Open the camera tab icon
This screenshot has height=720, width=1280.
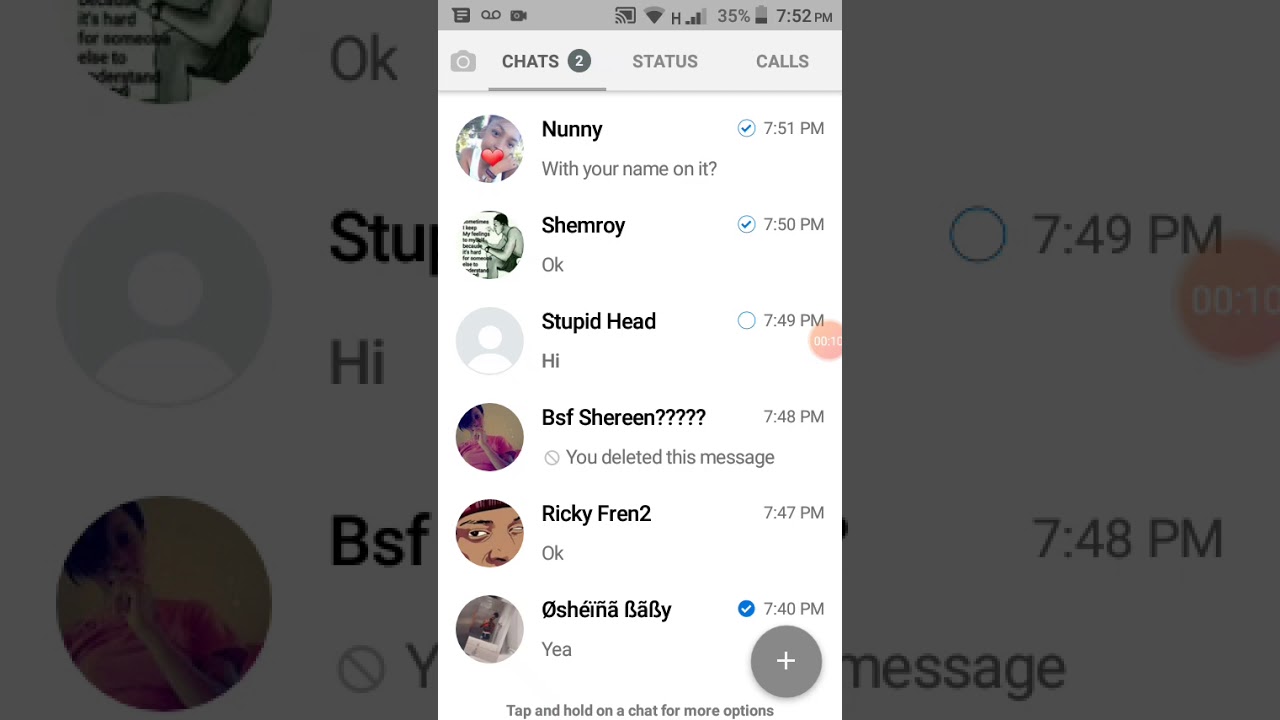(x=462, y=62)
